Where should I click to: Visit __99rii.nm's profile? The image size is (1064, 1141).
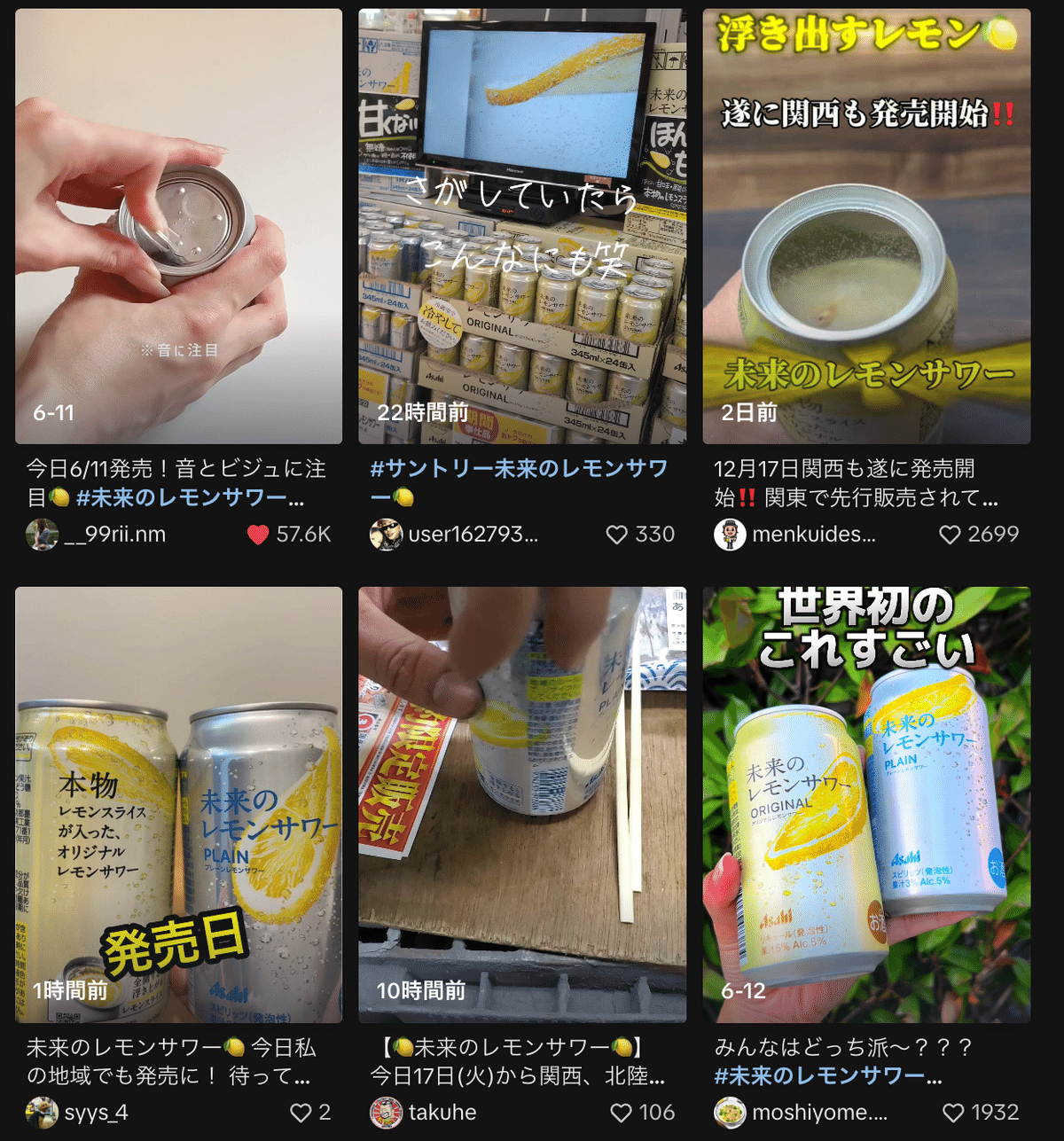point(114,535)
